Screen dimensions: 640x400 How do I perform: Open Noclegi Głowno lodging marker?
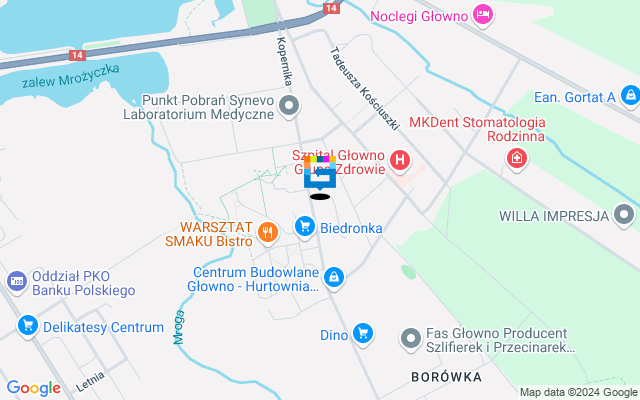click(x=483, y=14)
